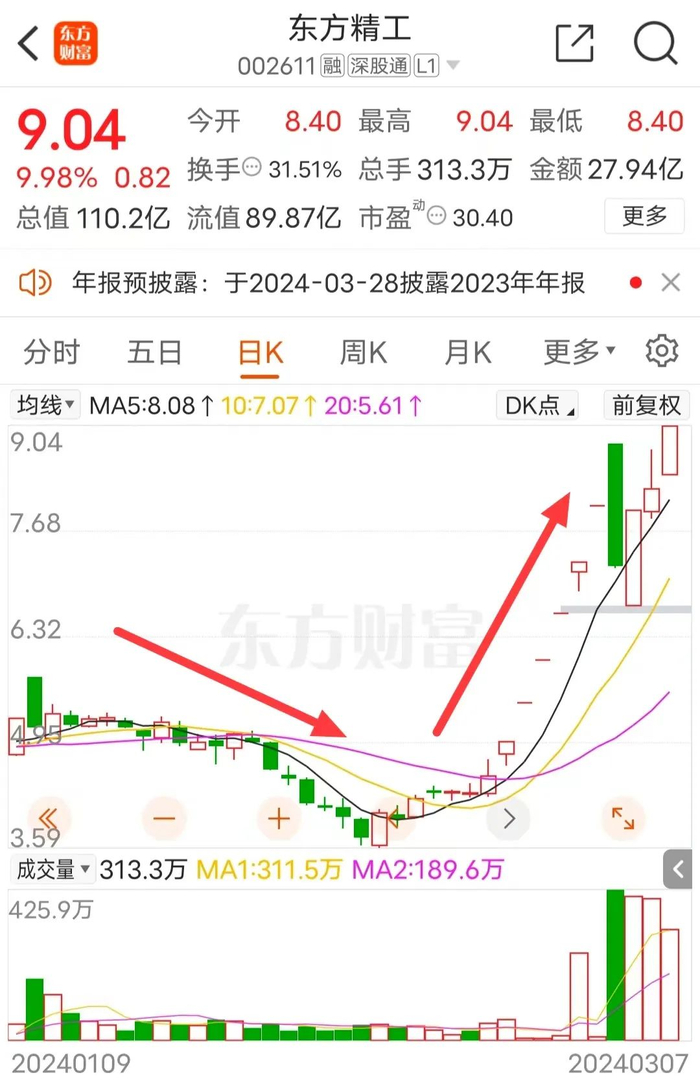Screen dimensions: 700x1091
Task: Open the 均线 indicator dropdown
Action: point(45,405)
